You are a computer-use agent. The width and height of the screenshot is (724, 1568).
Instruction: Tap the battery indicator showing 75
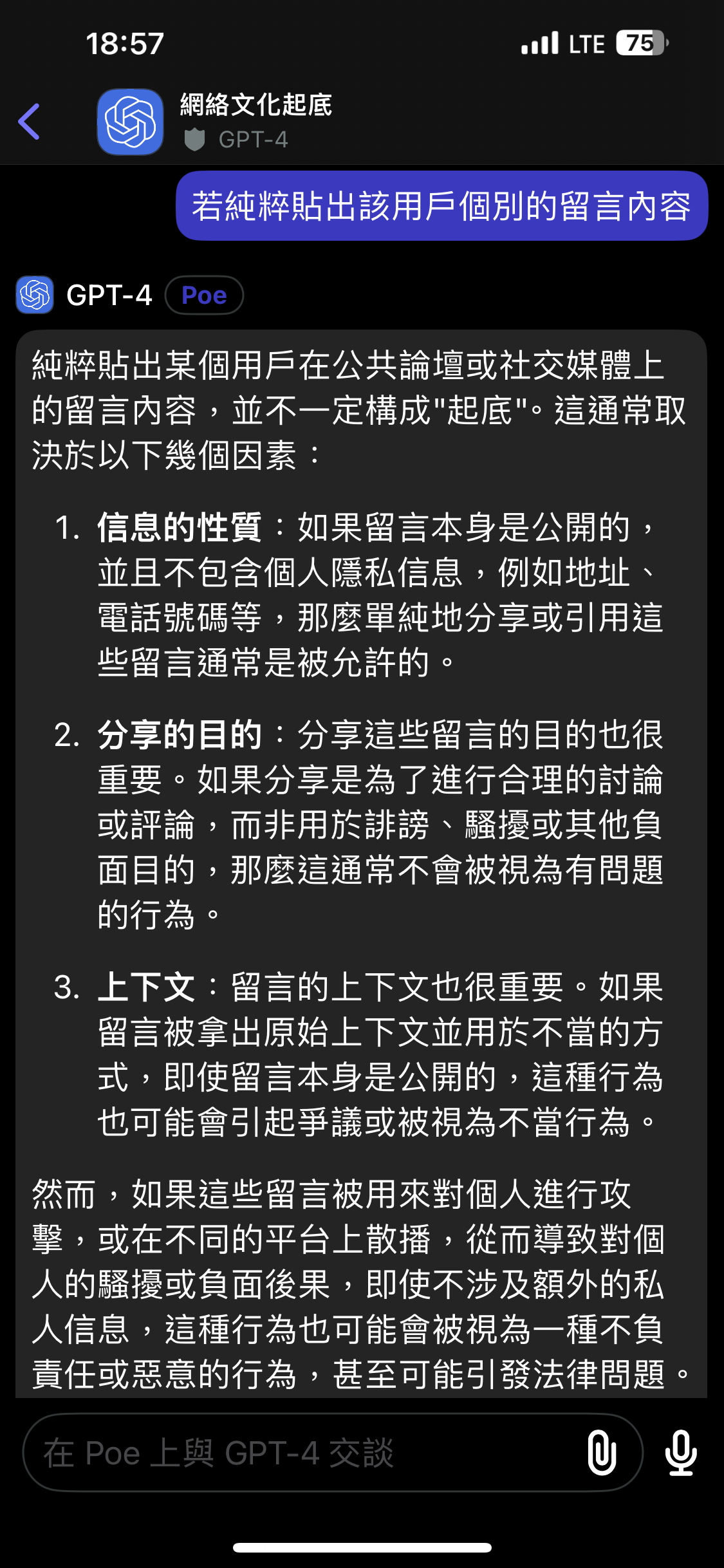tap(639, 43)
